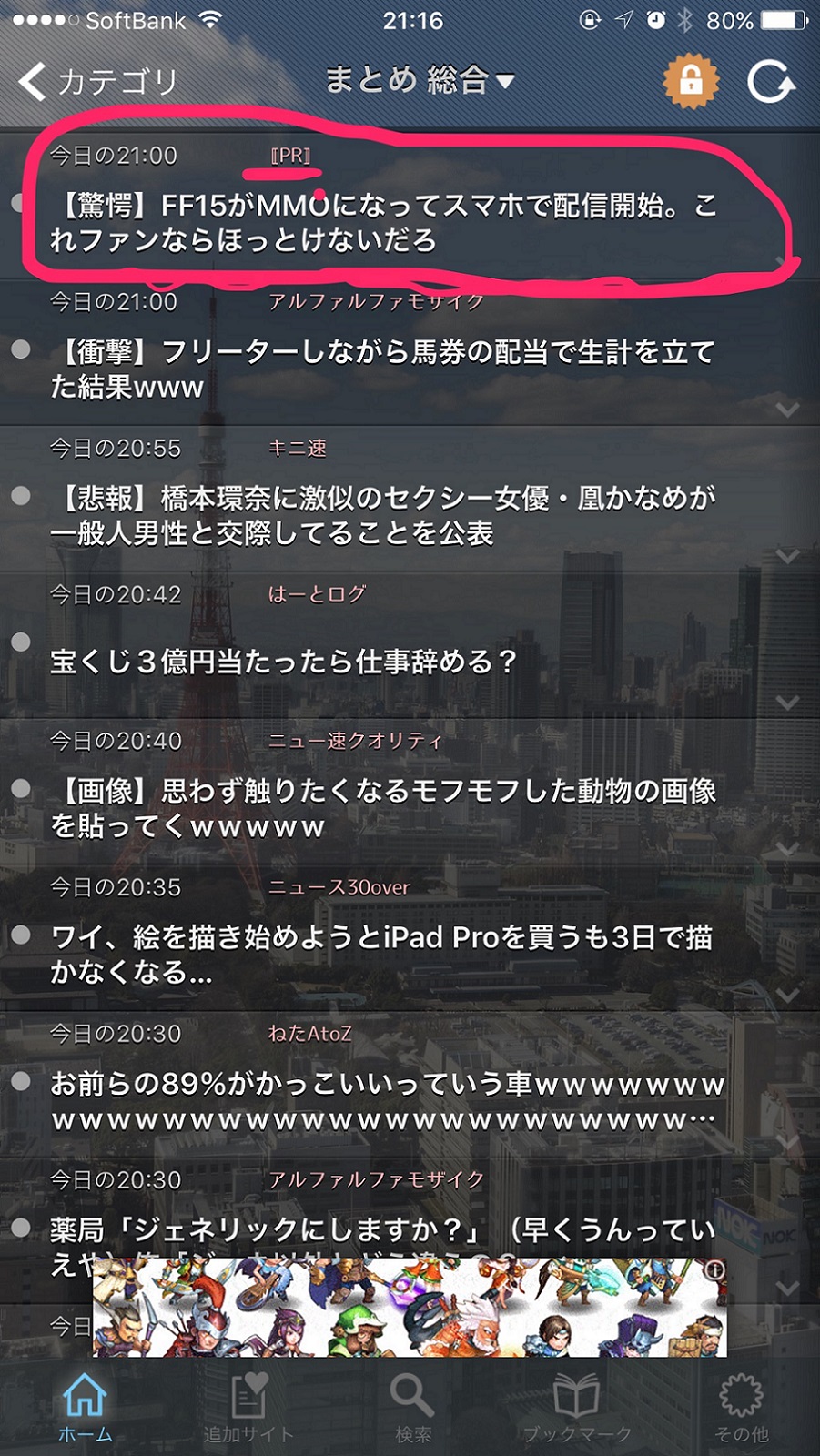Switch to the その他 tab
Screen dimensions: 820x1456
point(741,1407)
